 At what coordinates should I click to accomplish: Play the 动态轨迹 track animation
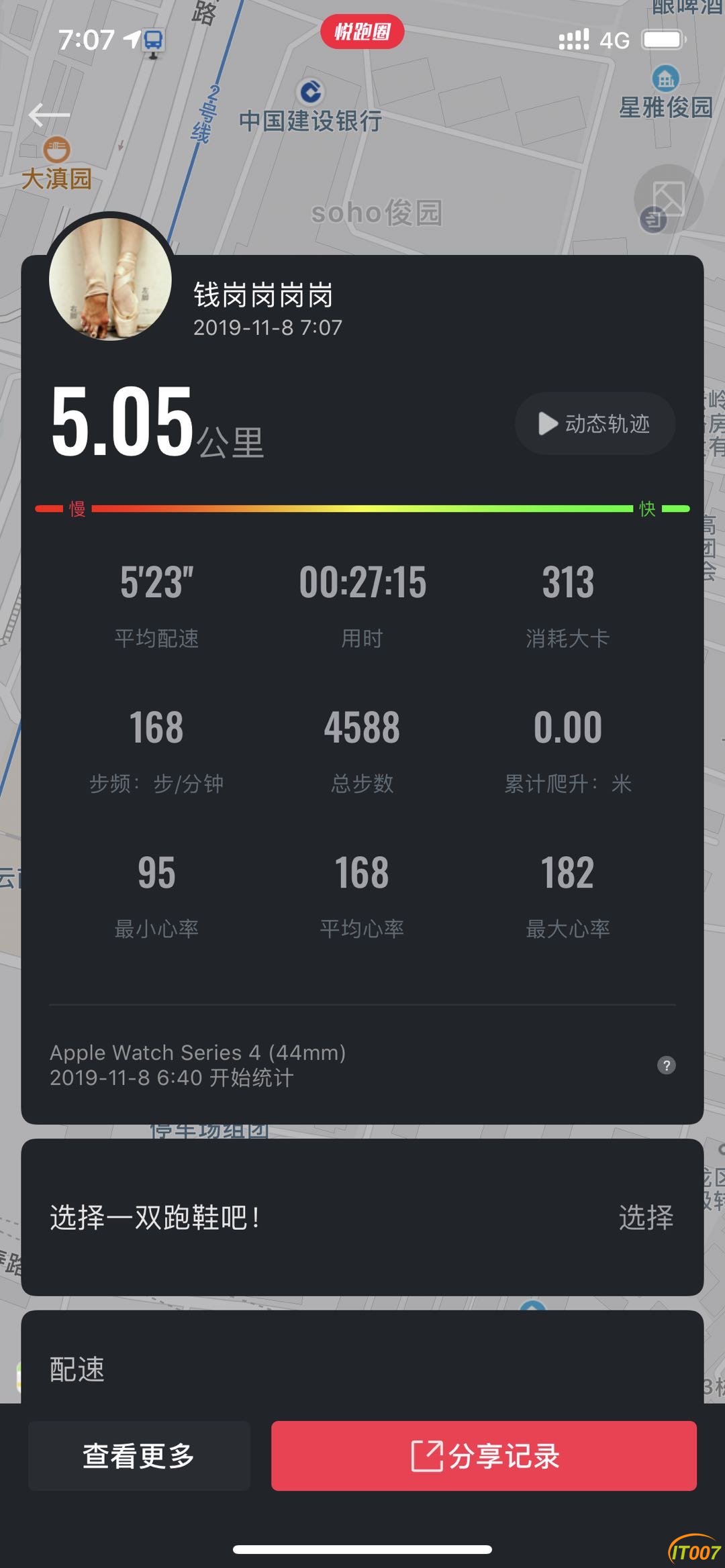click(x=595, y=423)
